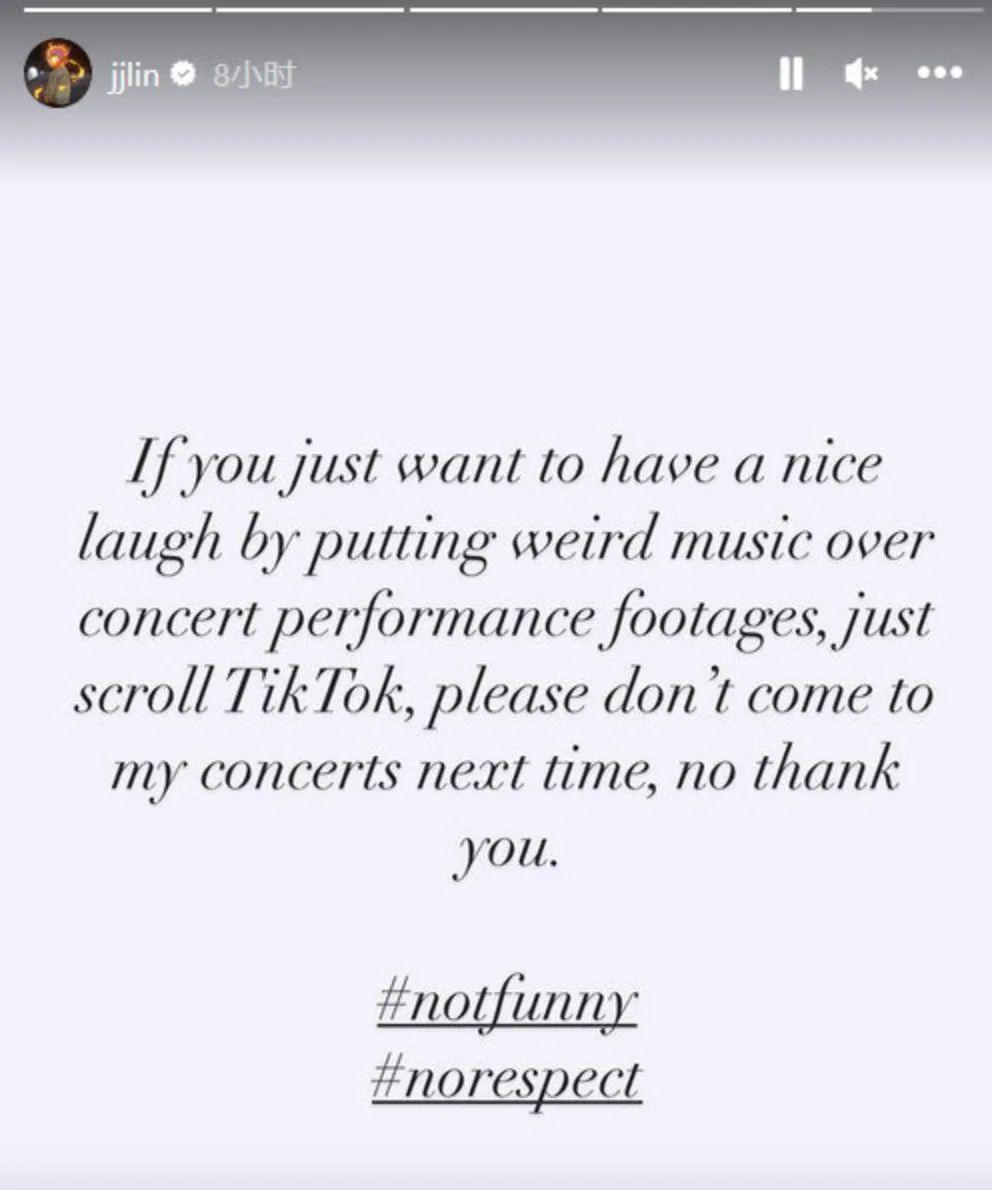
Task: Open the three-dot more options menu
Action: [x=939, y=73]
